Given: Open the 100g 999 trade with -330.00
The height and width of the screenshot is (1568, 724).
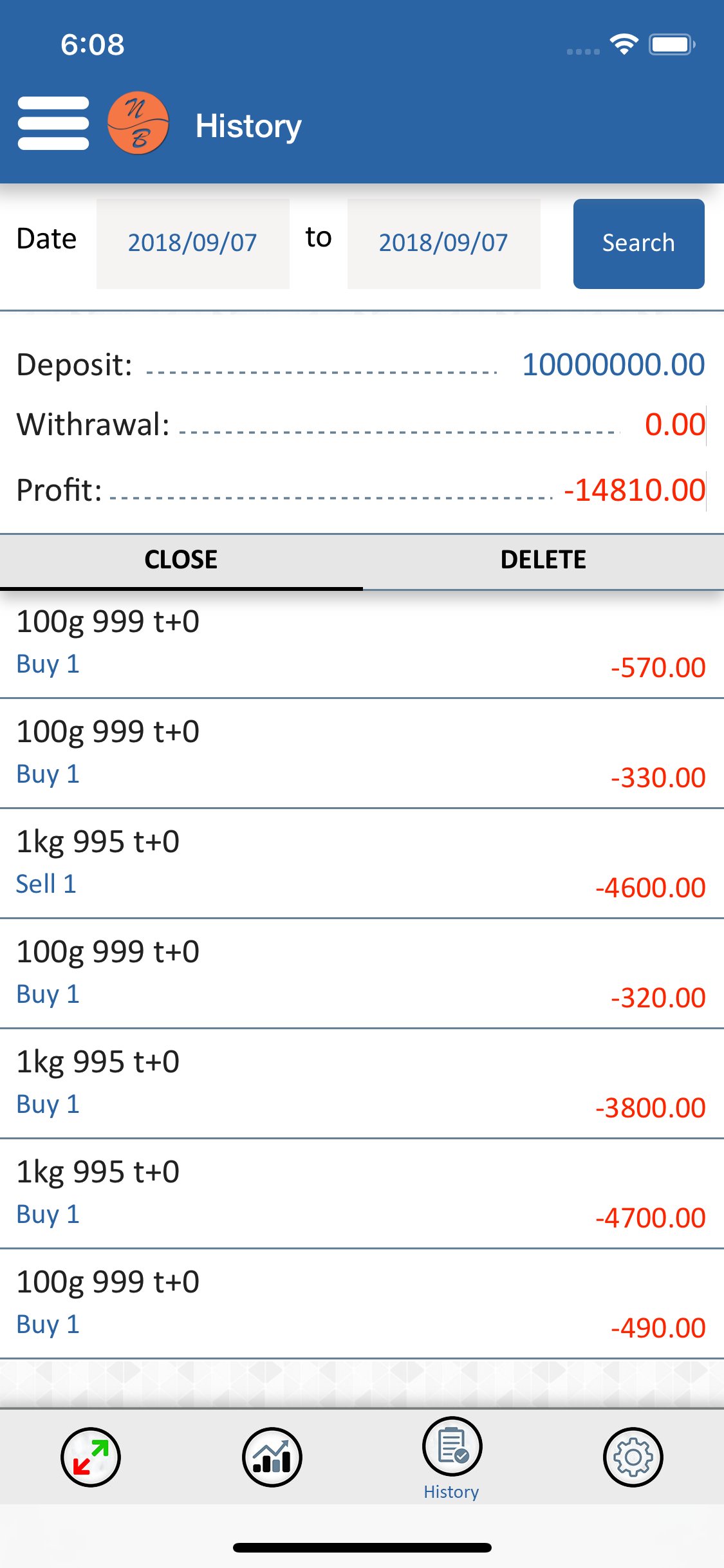Looking at the screenshot, I should pos(362,753).
